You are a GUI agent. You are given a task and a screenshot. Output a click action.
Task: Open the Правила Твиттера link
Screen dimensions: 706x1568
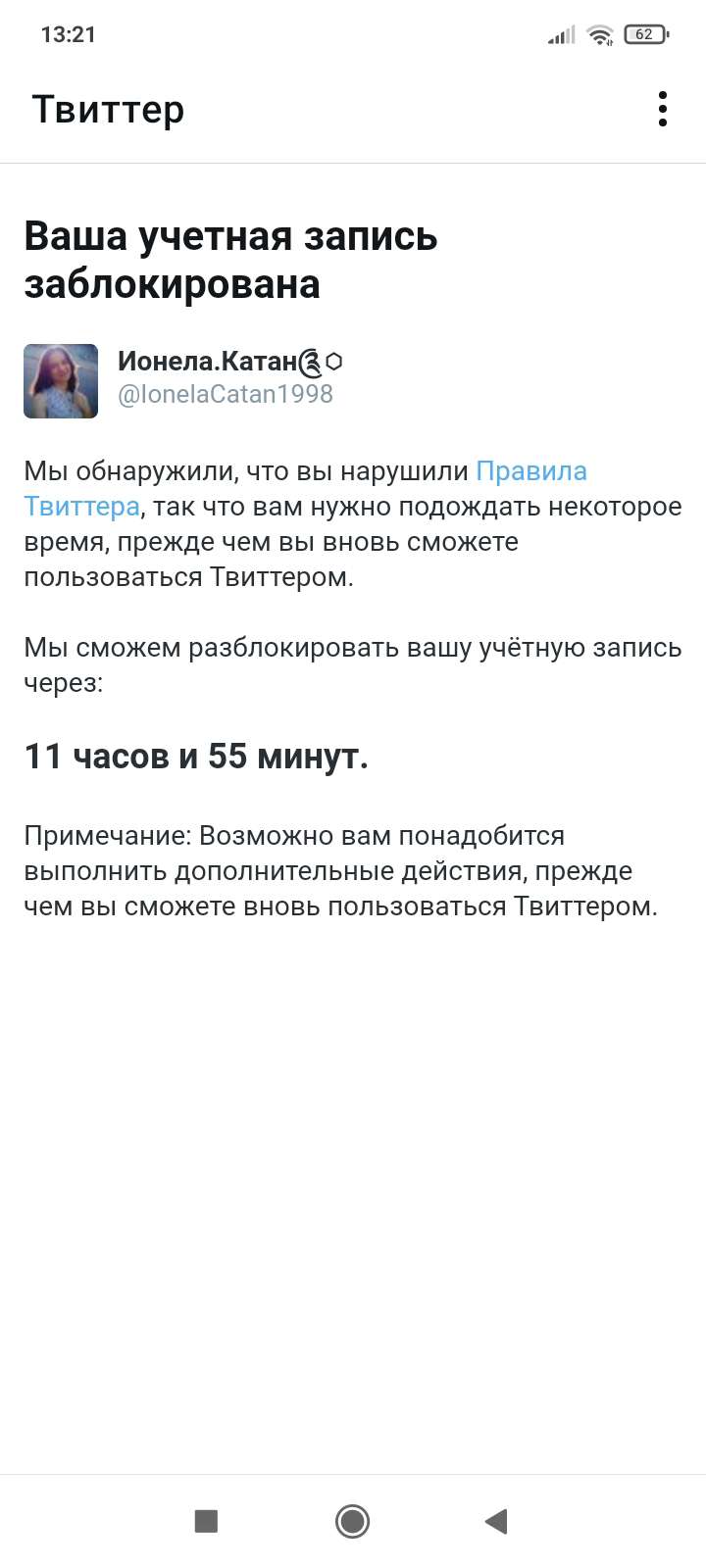[x=530, y=471]
